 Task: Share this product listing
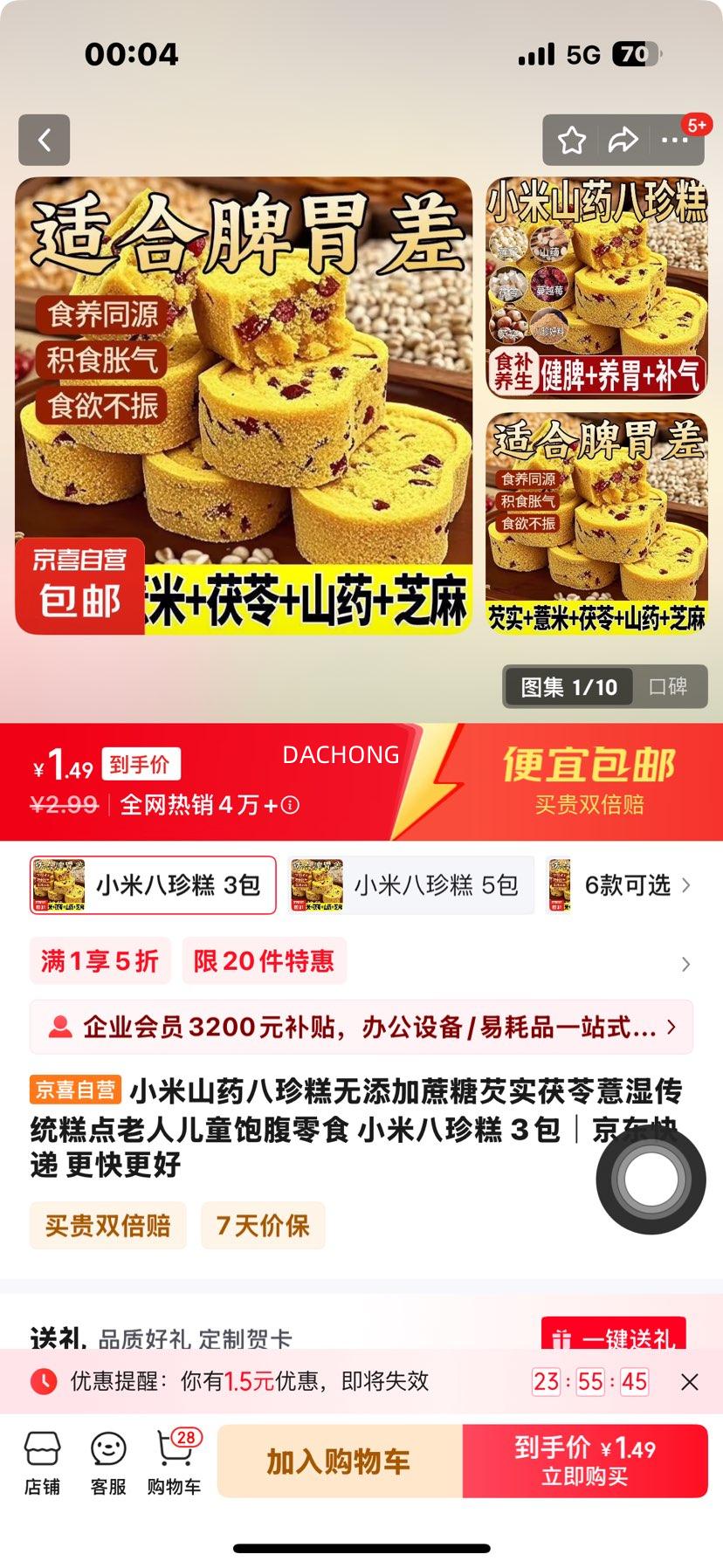coord(623,140)
